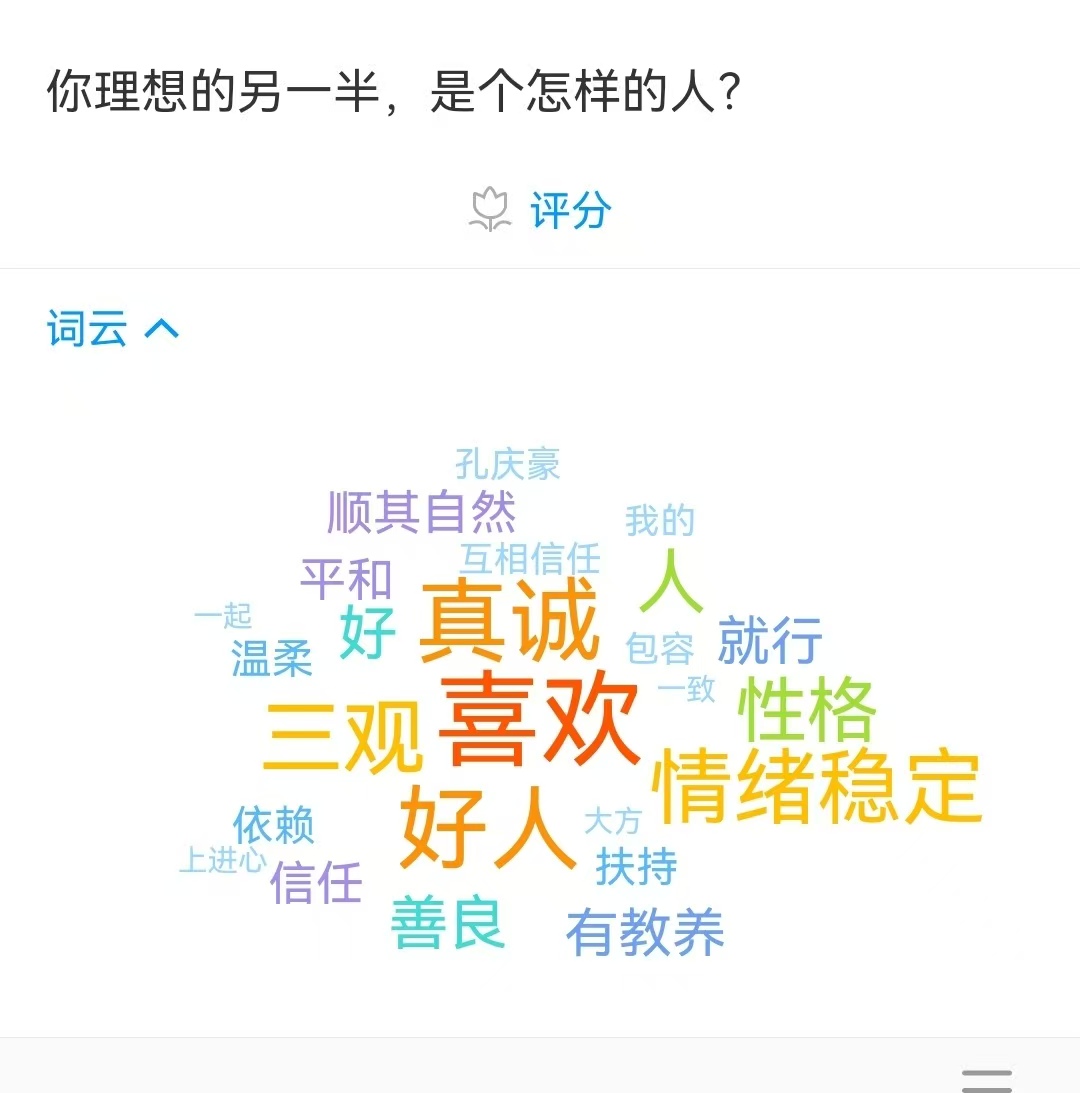Open the hamburger menu at the bottom
The image size is (1080, 1093).
986,1080
